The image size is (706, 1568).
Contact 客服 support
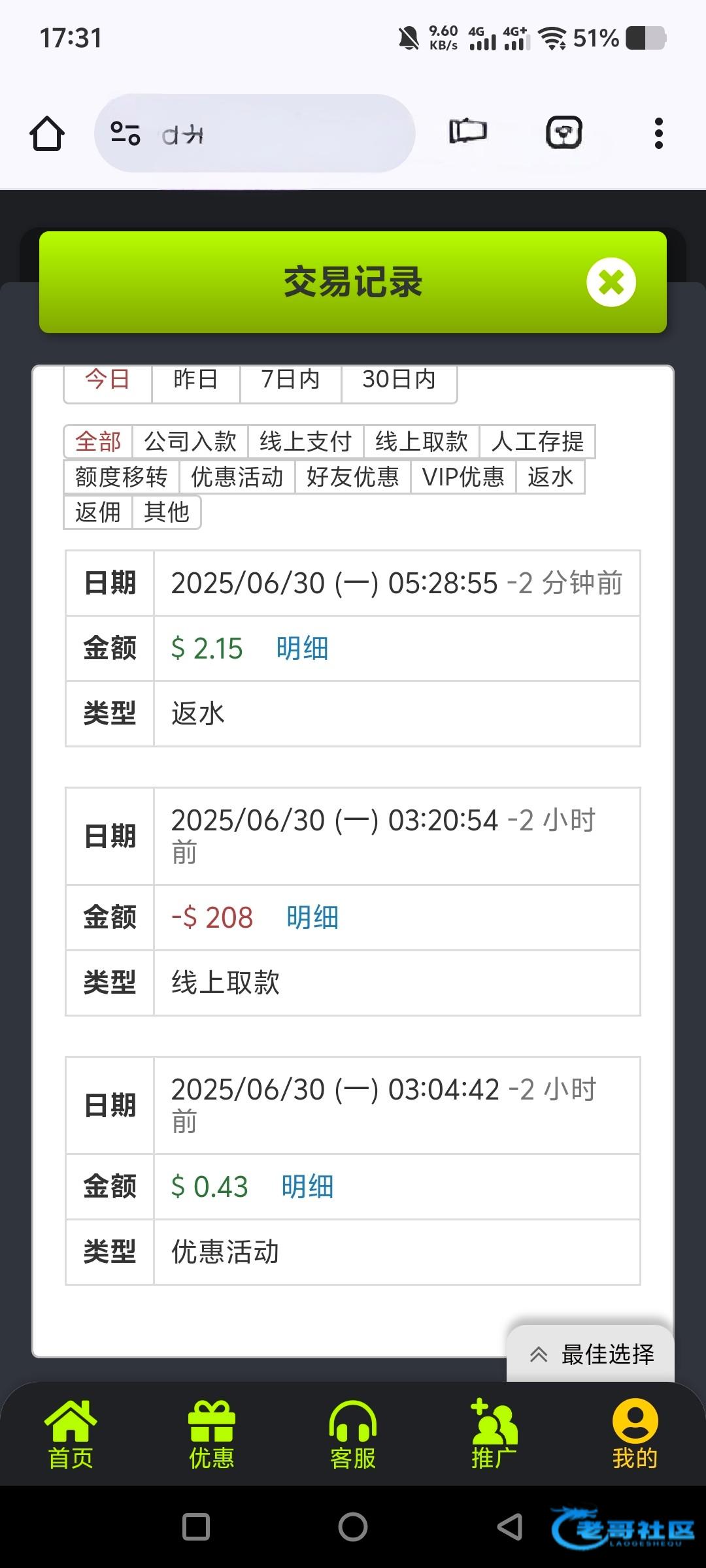[x=353, y=1434]
